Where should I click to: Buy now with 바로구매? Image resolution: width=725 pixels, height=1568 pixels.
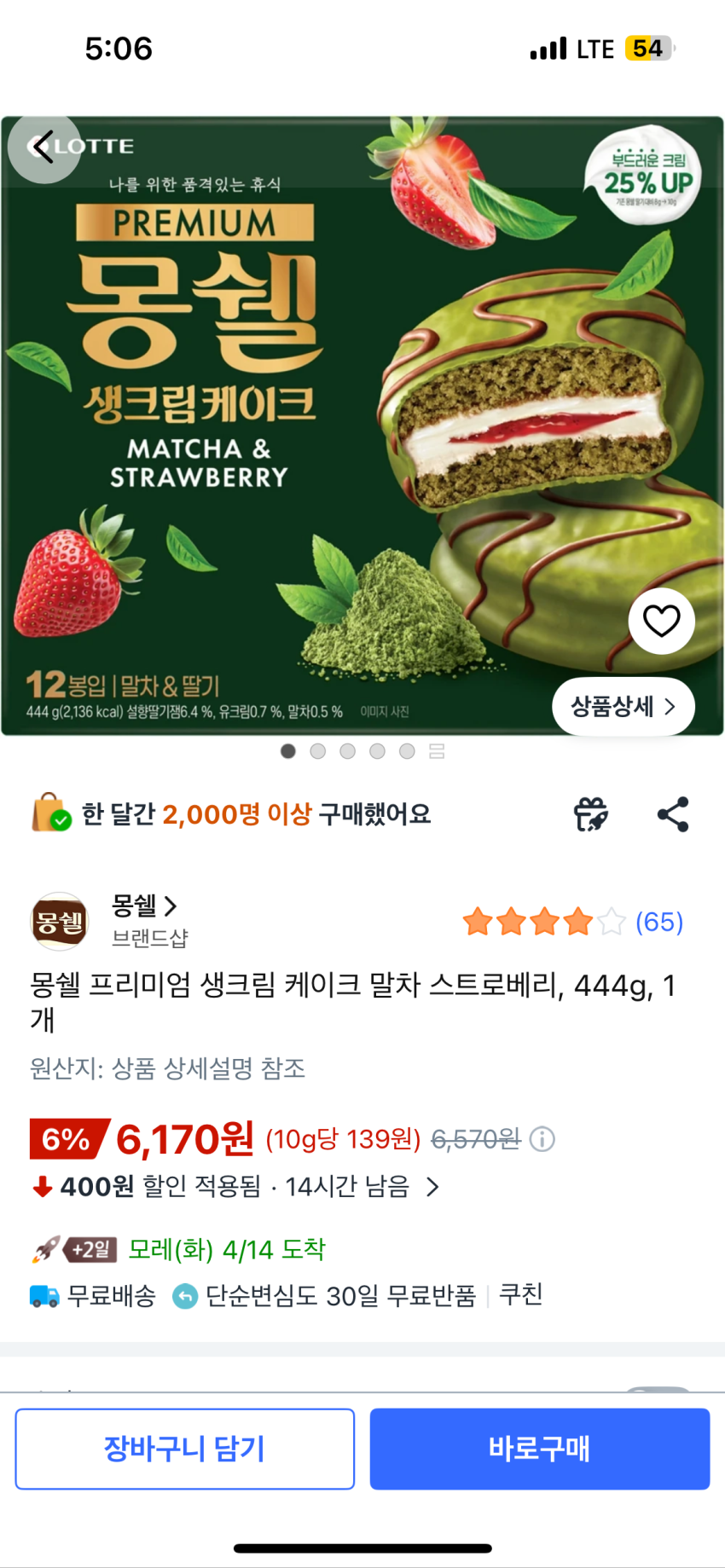tap(539, 1449)
